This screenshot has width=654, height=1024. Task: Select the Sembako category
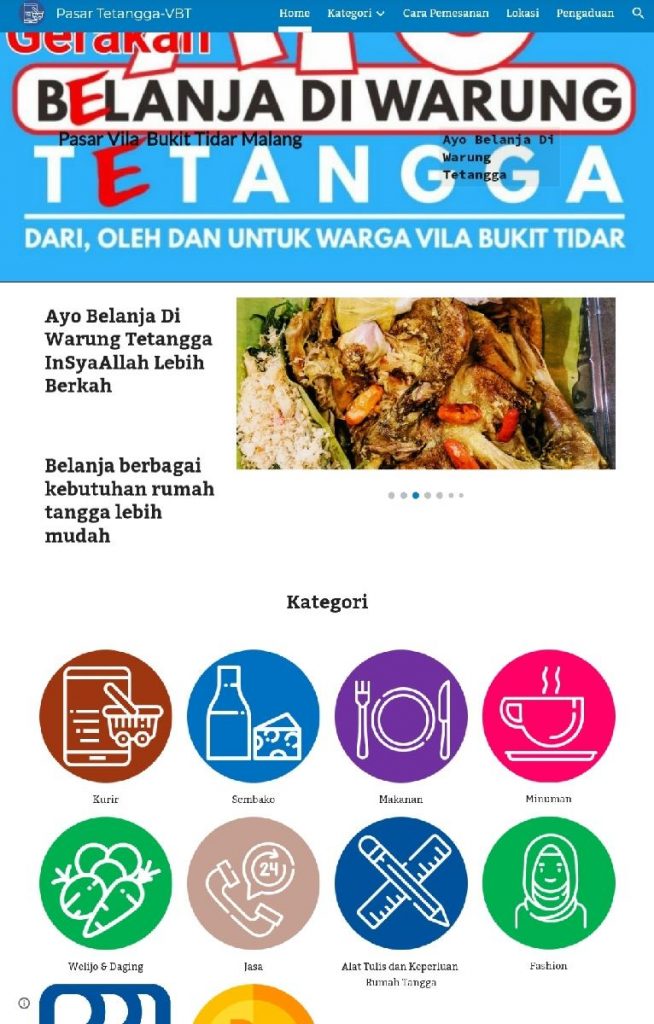253,716
